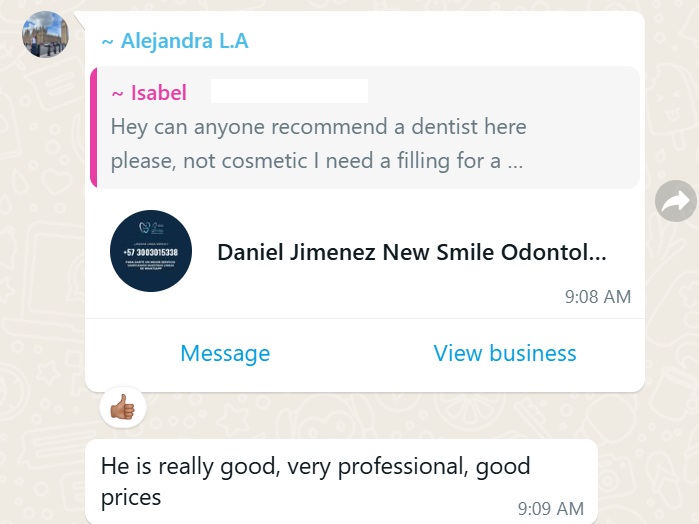Open quoted message from Isabel
This screenshot has height=524, width=699.
[x=364, y=127]
